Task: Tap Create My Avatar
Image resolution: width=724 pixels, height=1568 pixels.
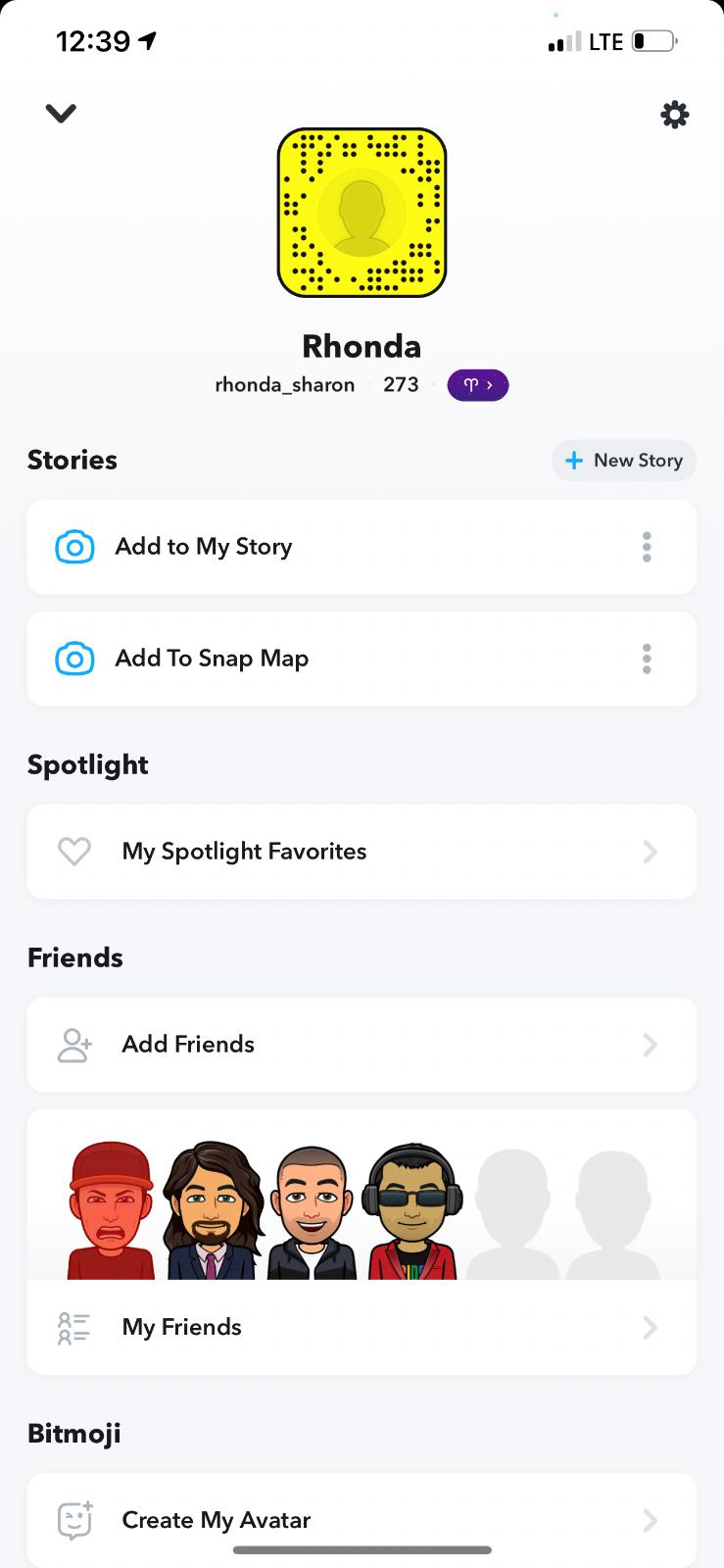Action: (x=362, y=1520)
